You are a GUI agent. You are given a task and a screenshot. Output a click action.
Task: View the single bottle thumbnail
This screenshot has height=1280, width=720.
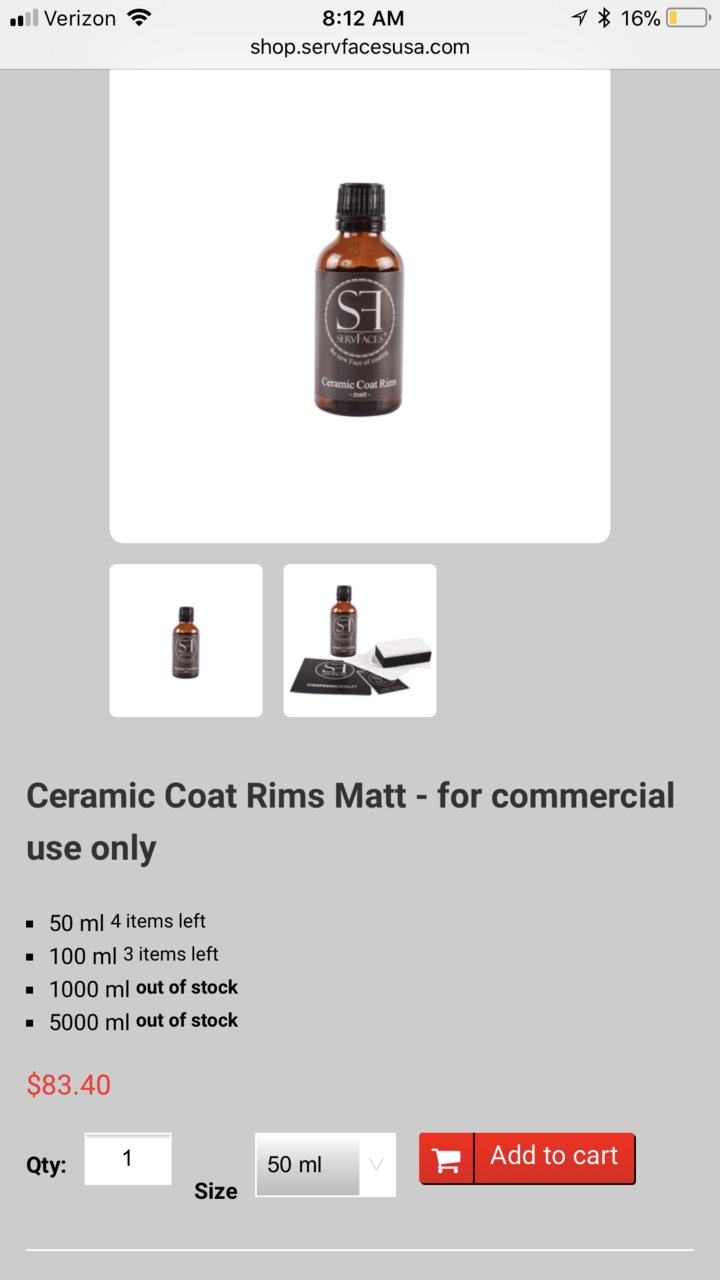coord(186,640)
